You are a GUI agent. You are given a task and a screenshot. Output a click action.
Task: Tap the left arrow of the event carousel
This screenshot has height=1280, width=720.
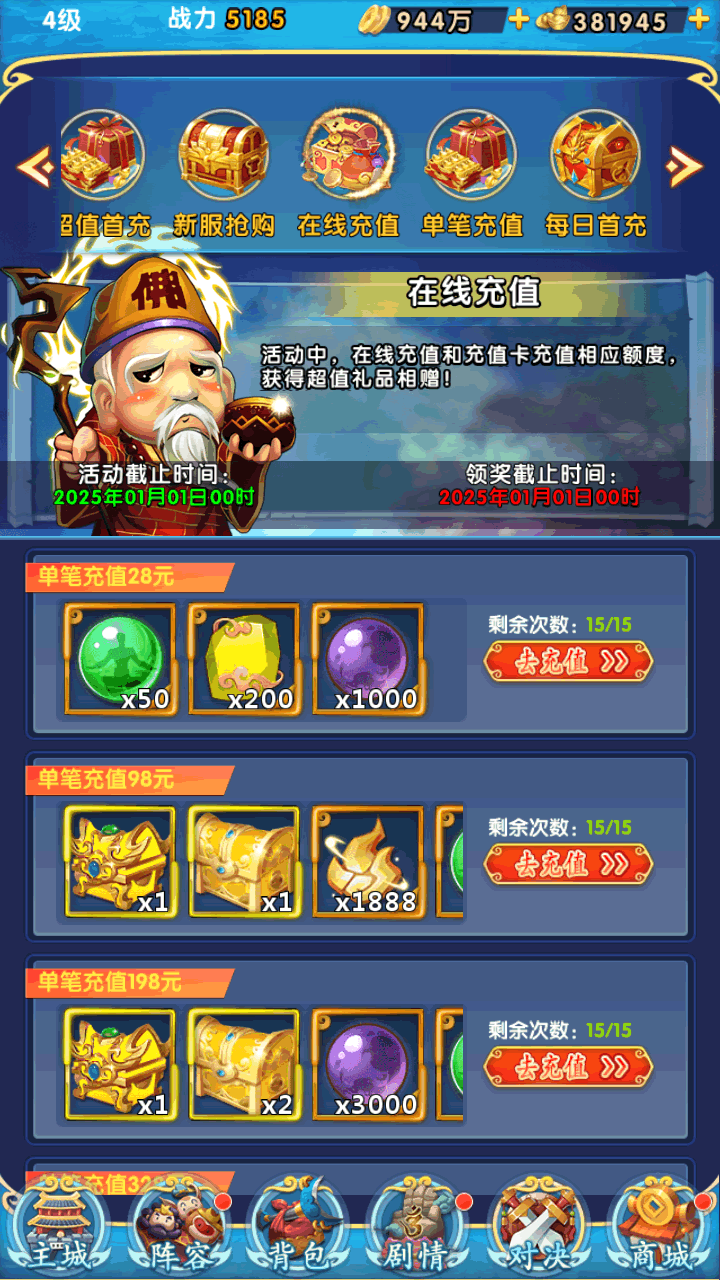pyautogui.click(x=34, y=166)
